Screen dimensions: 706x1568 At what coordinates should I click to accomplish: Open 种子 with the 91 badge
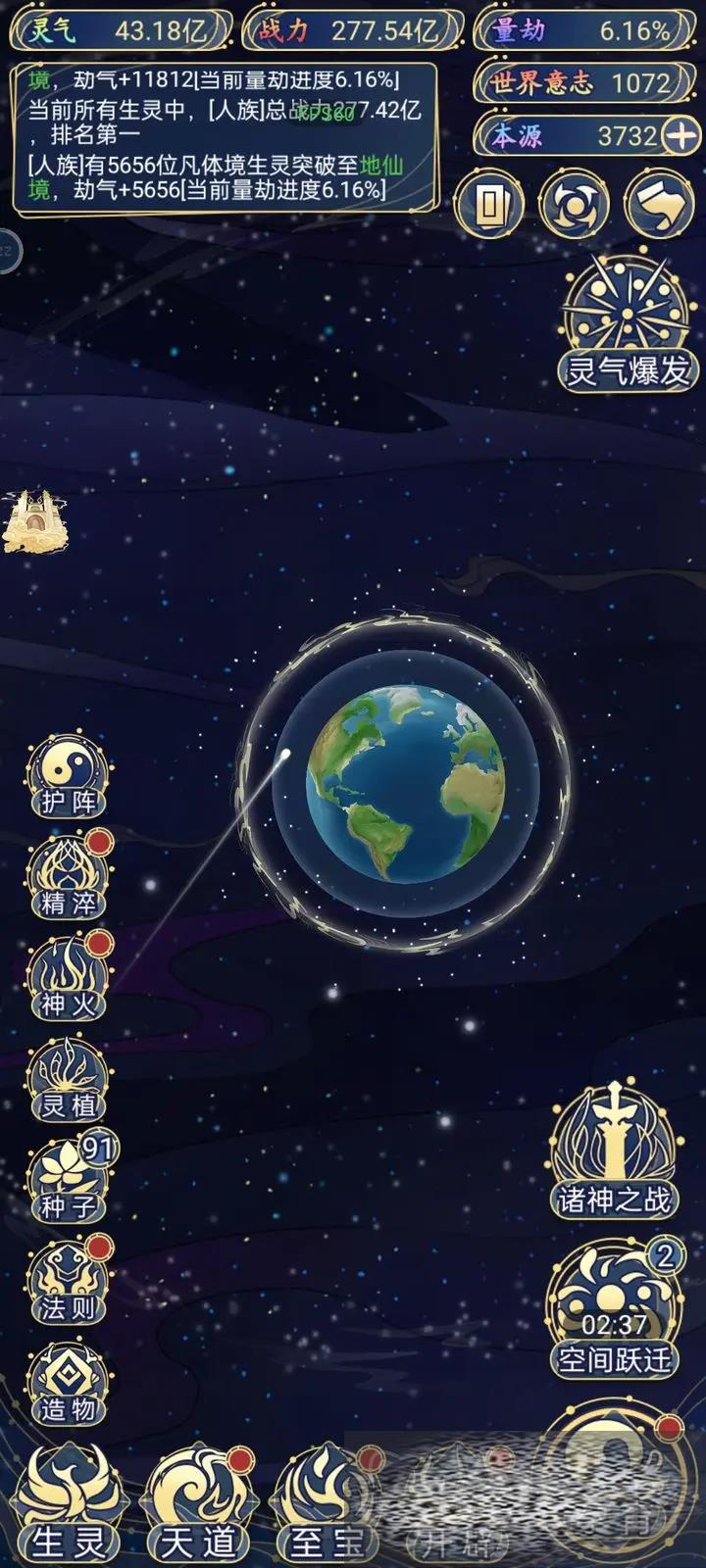[68, 1181]
